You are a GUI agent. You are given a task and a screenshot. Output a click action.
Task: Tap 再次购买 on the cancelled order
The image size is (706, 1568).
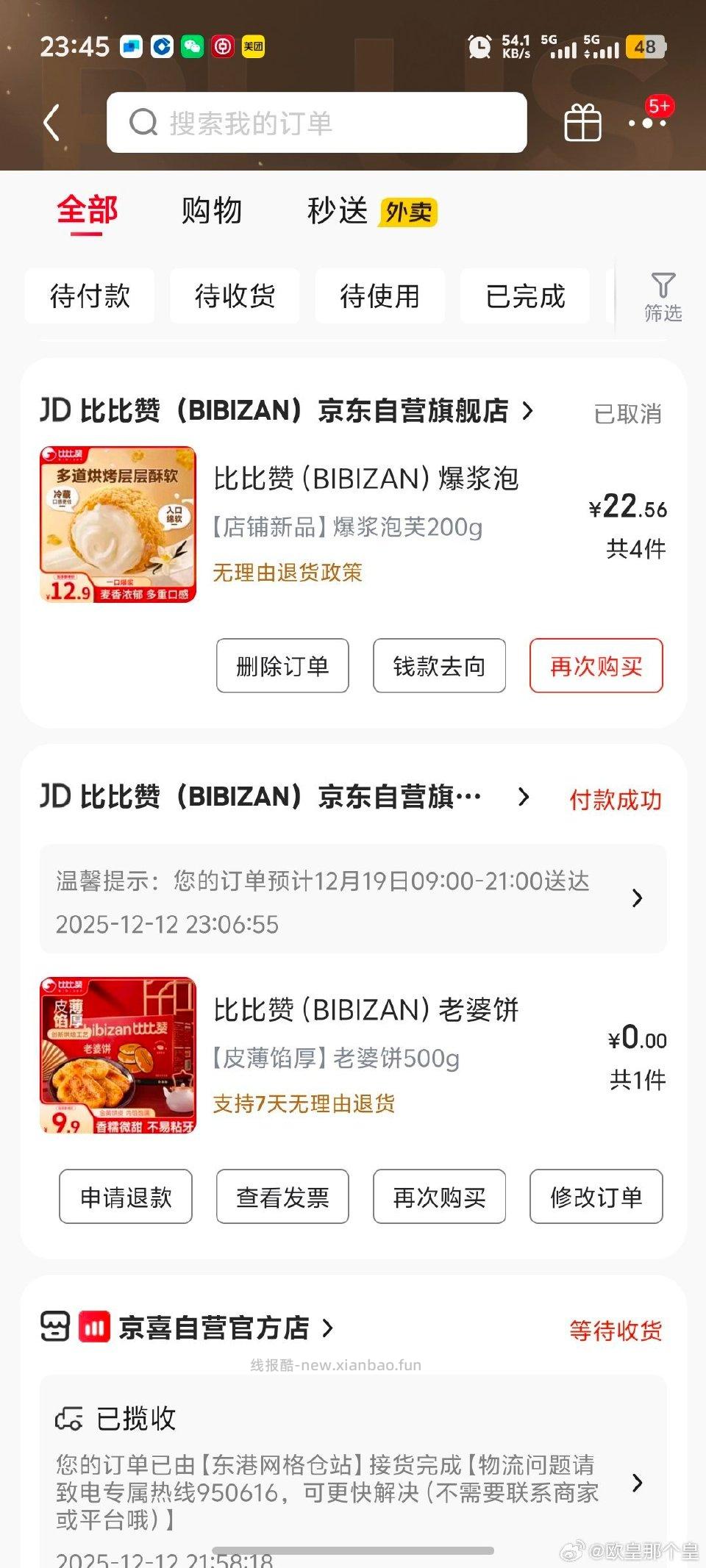click(596, 665)
